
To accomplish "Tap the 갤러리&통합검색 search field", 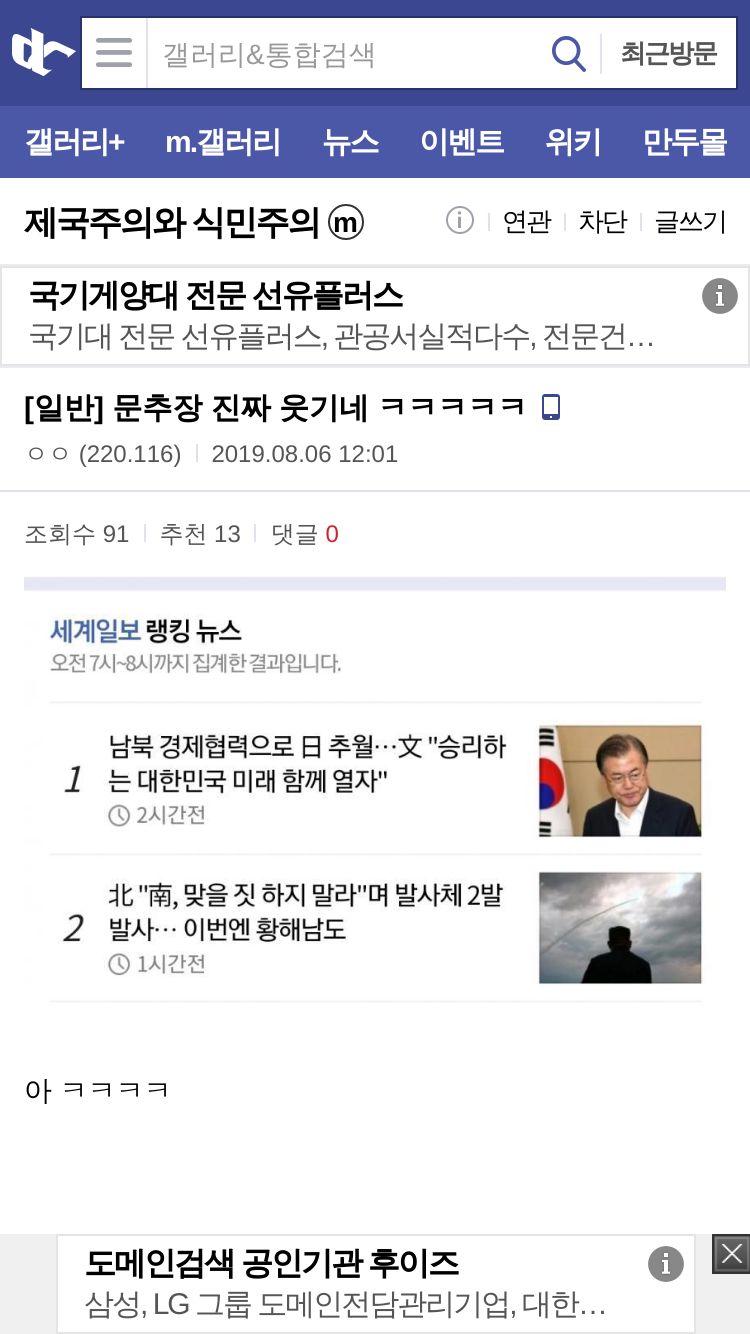I will tap(345, 53).
